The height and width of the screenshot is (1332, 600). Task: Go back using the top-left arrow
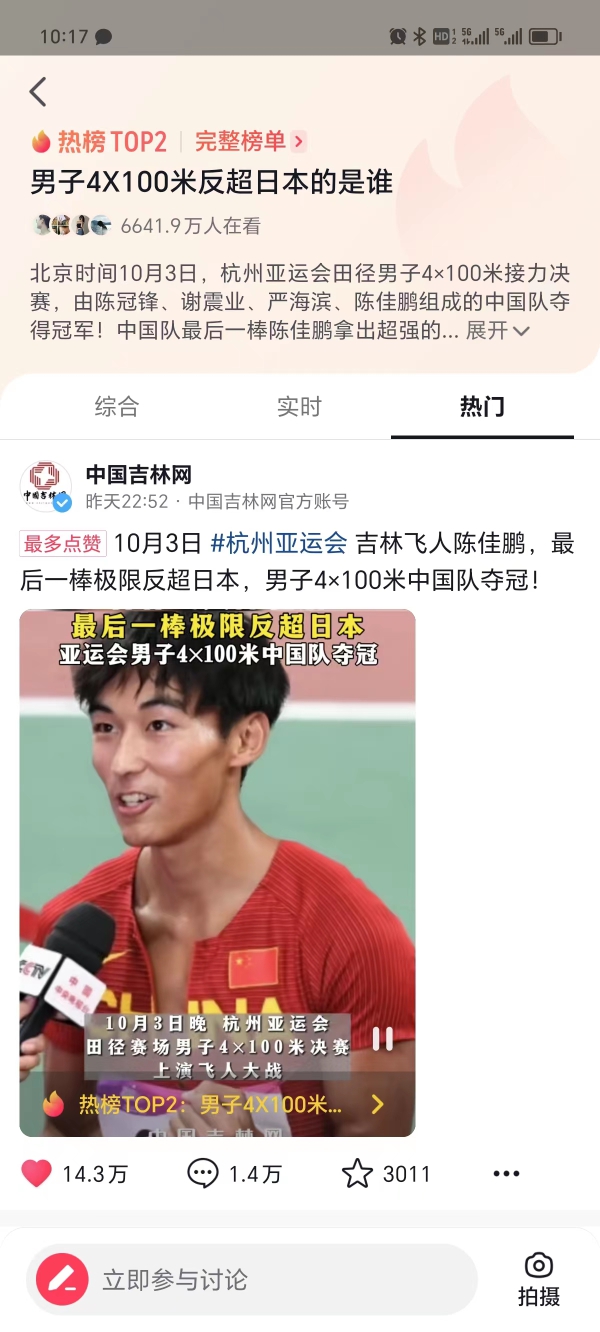[x=38, y=92]
